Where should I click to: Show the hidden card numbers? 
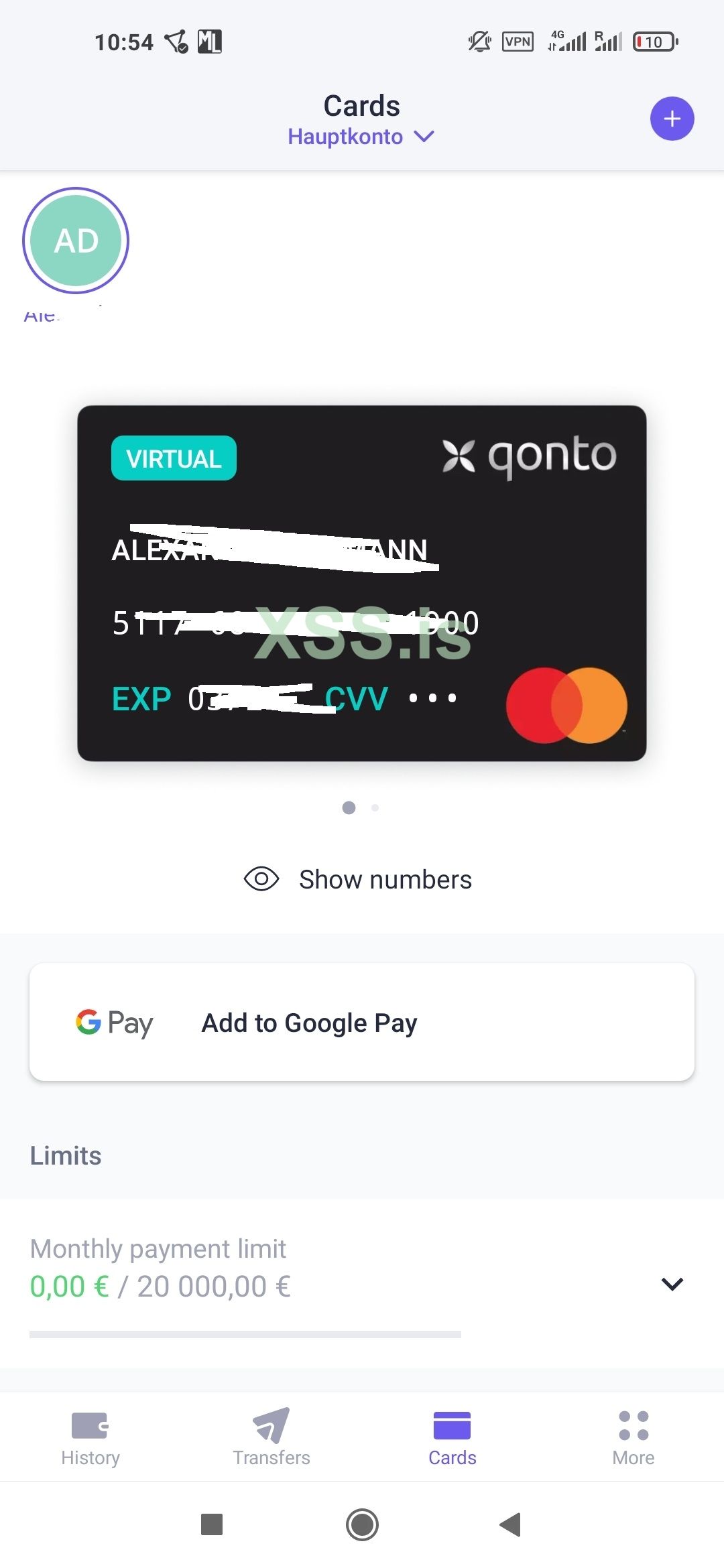click(384, 879)
